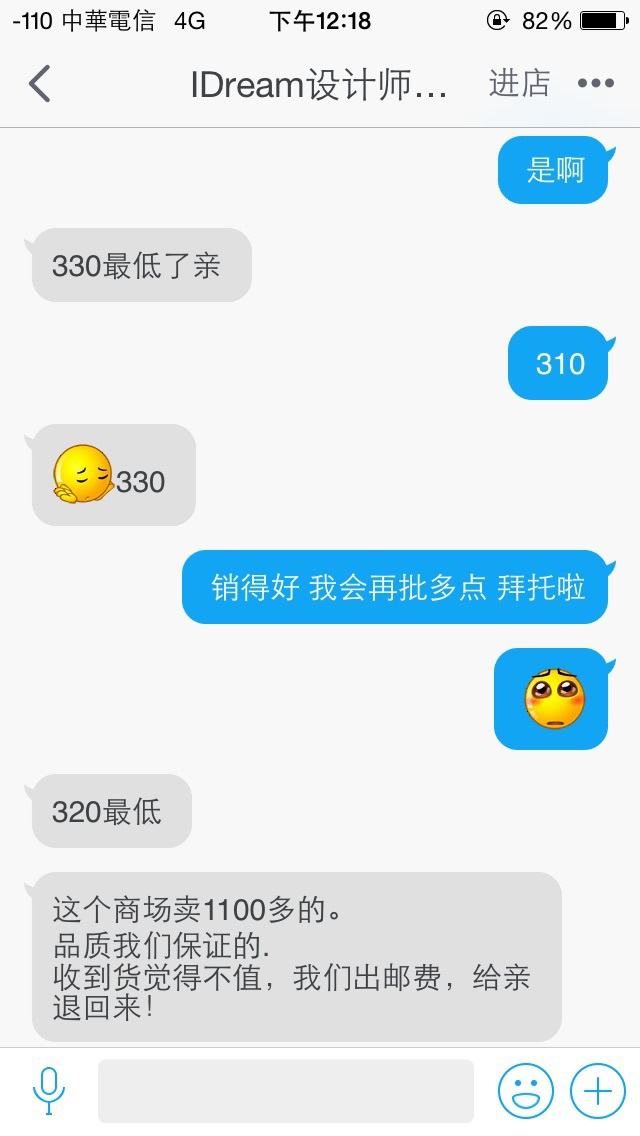Tap the microphone for voice input

49,1091
